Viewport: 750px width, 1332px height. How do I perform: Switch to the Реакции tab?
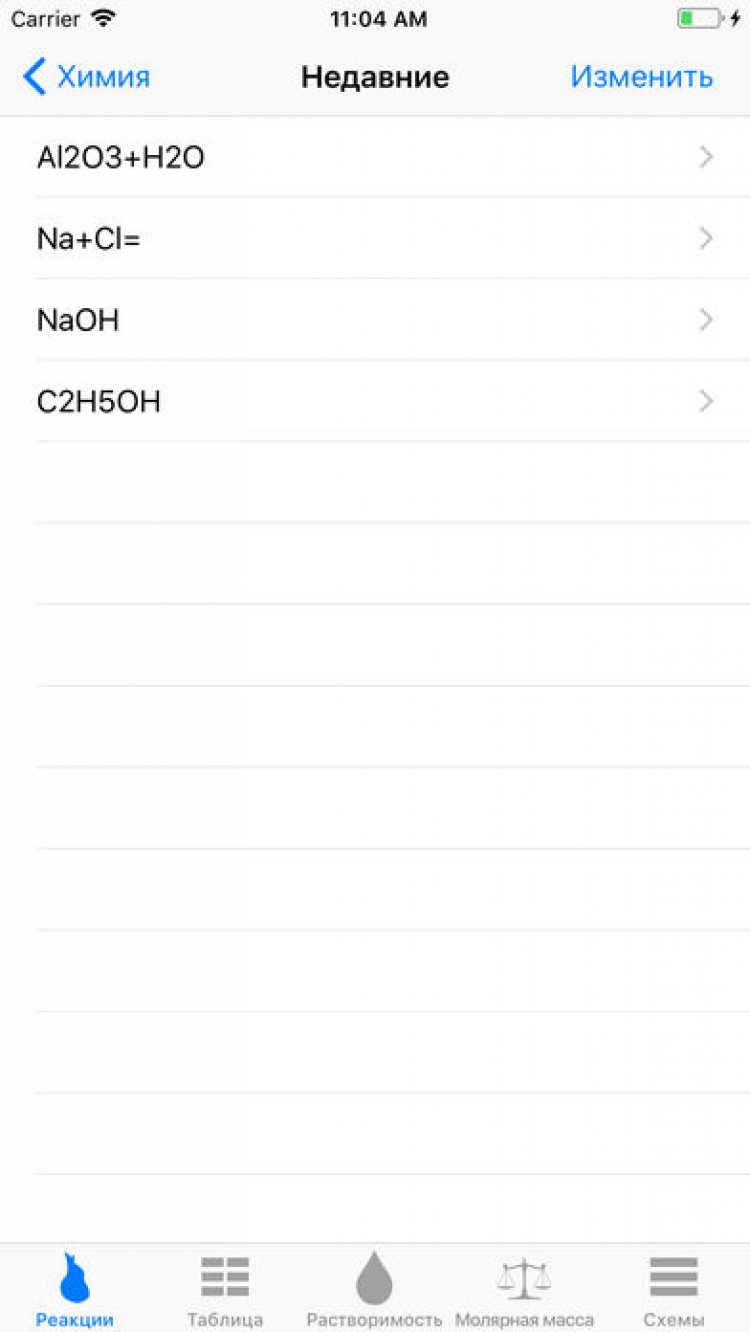coord(75,1289)
